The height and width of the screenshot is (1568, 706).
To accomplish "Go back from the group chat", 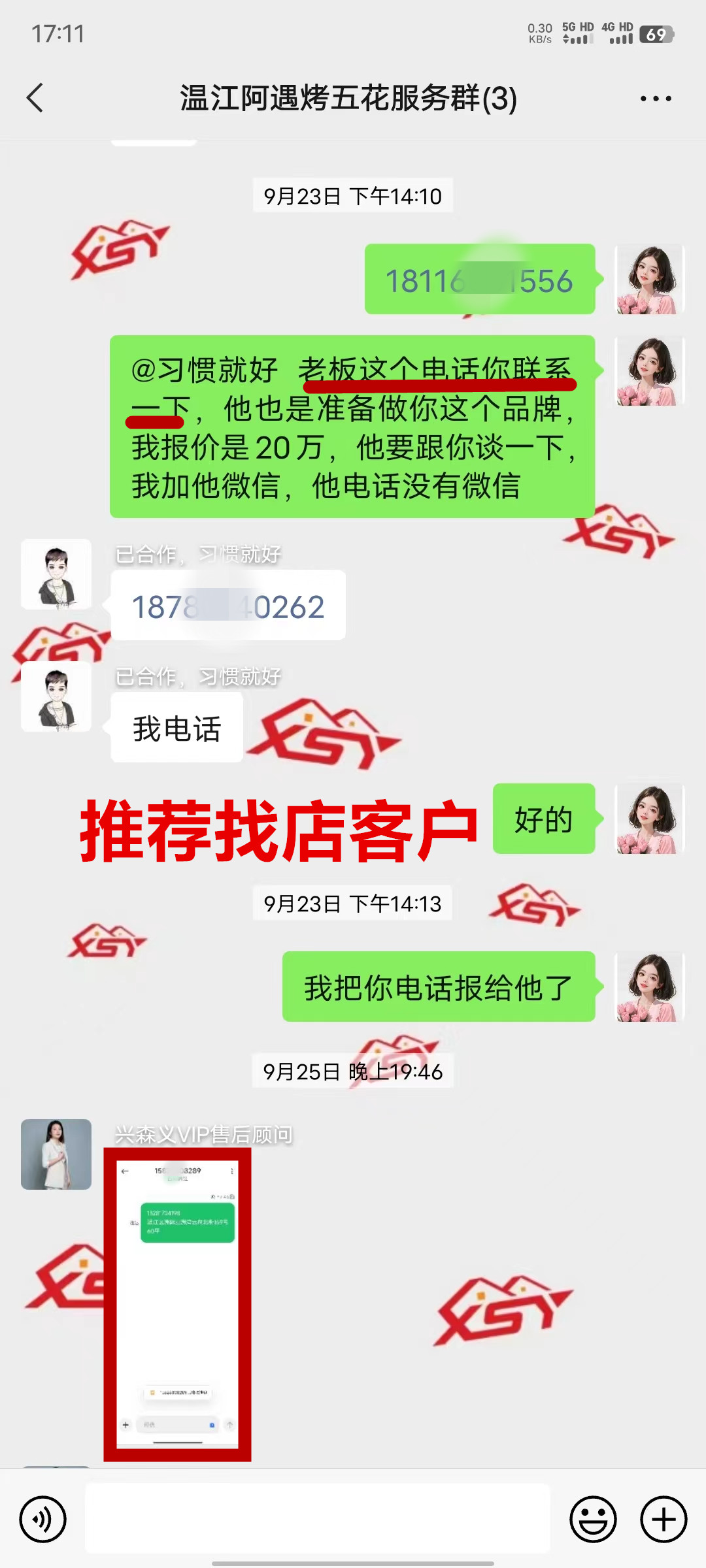I will [x=35, y=98].
